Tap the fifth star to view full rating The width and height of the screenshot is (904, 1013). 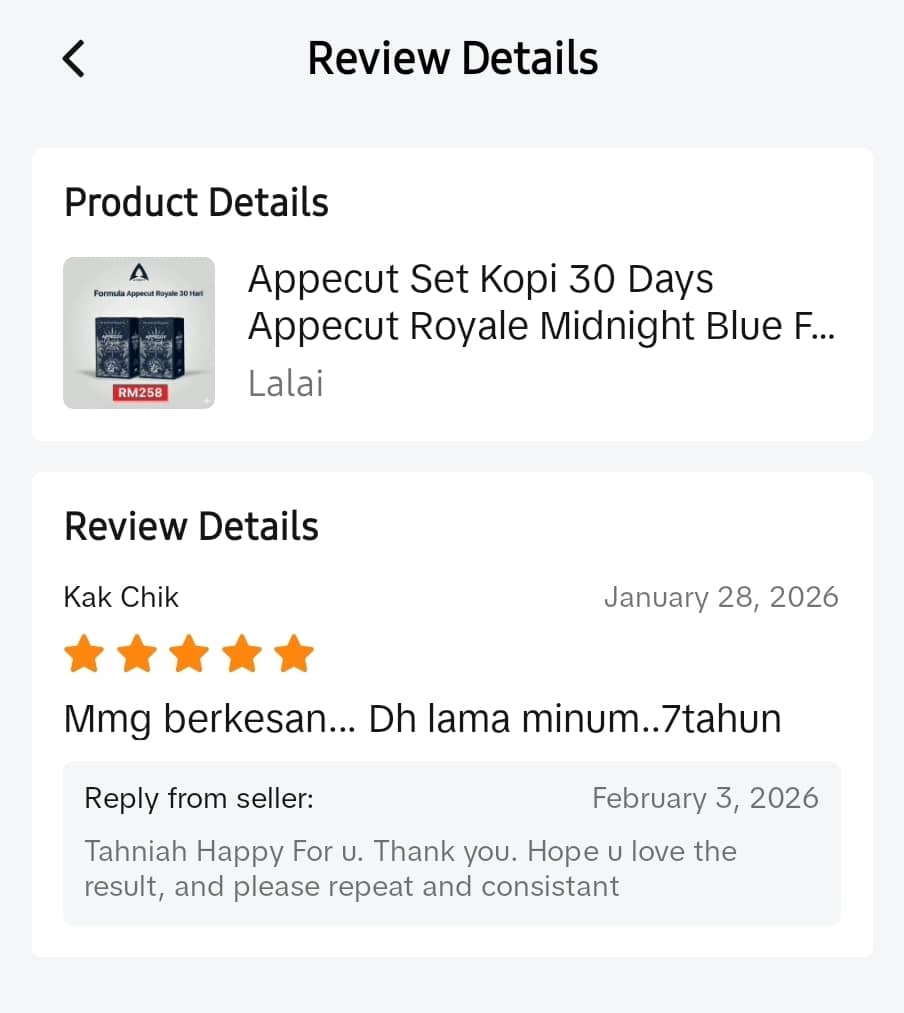pyautogui.click(x=292, y=653)
